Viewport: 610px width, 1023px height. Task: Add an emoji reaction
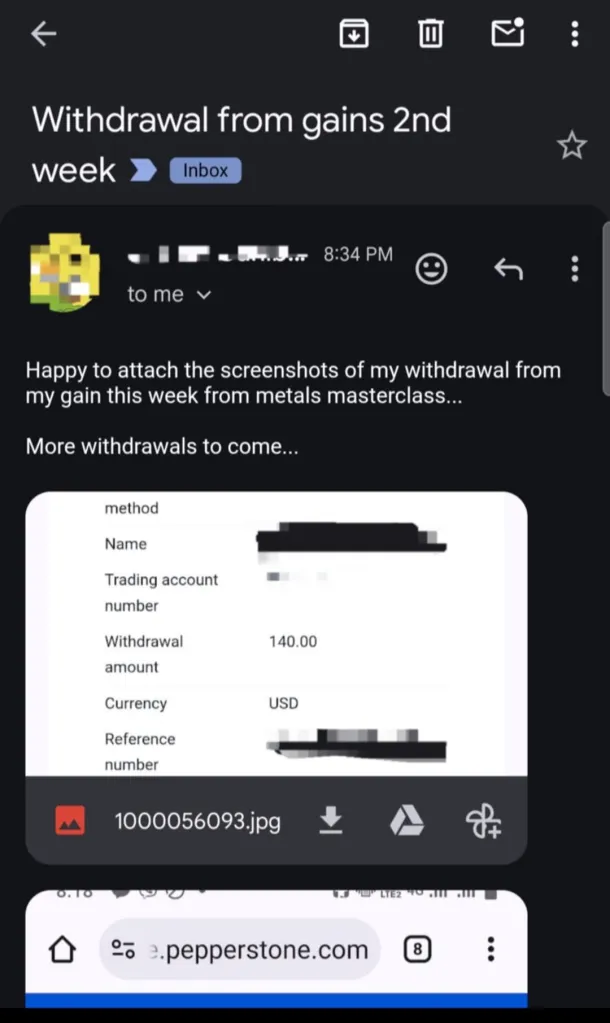[431, 268]
